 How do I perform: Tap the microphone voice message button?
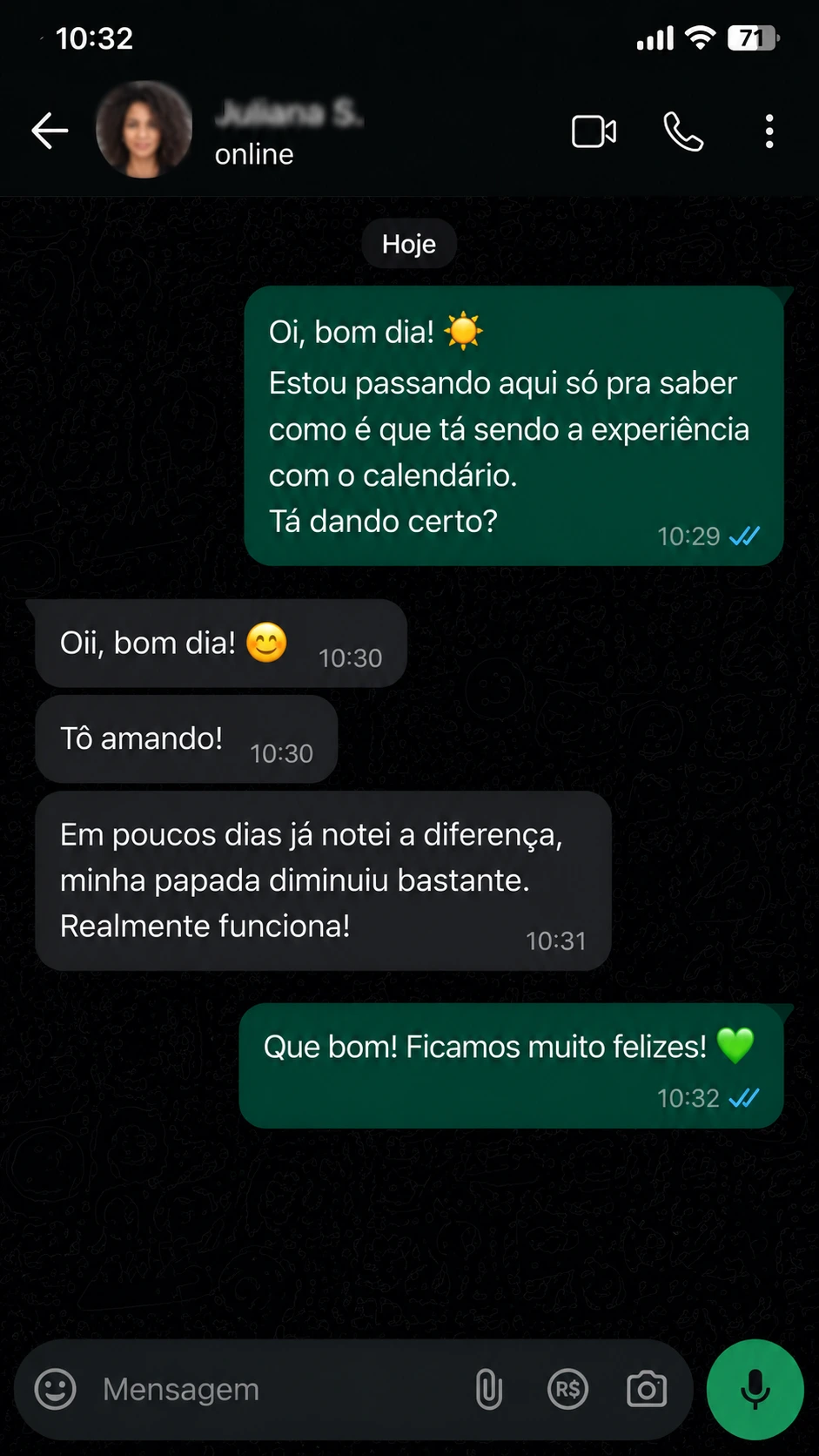point(755,1389)
